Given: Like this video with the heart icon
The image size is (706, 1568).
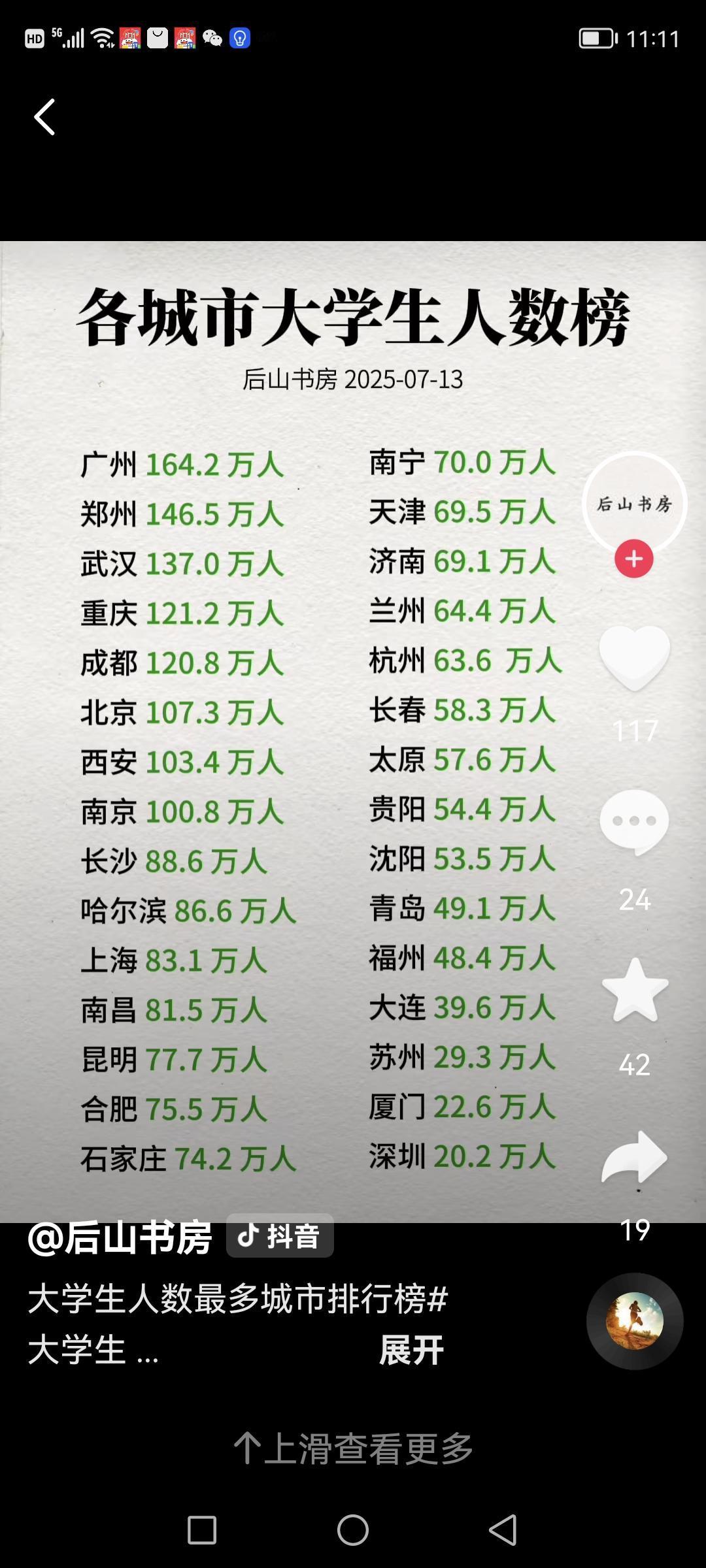Looking at the screenshot, I should point(635,657).
